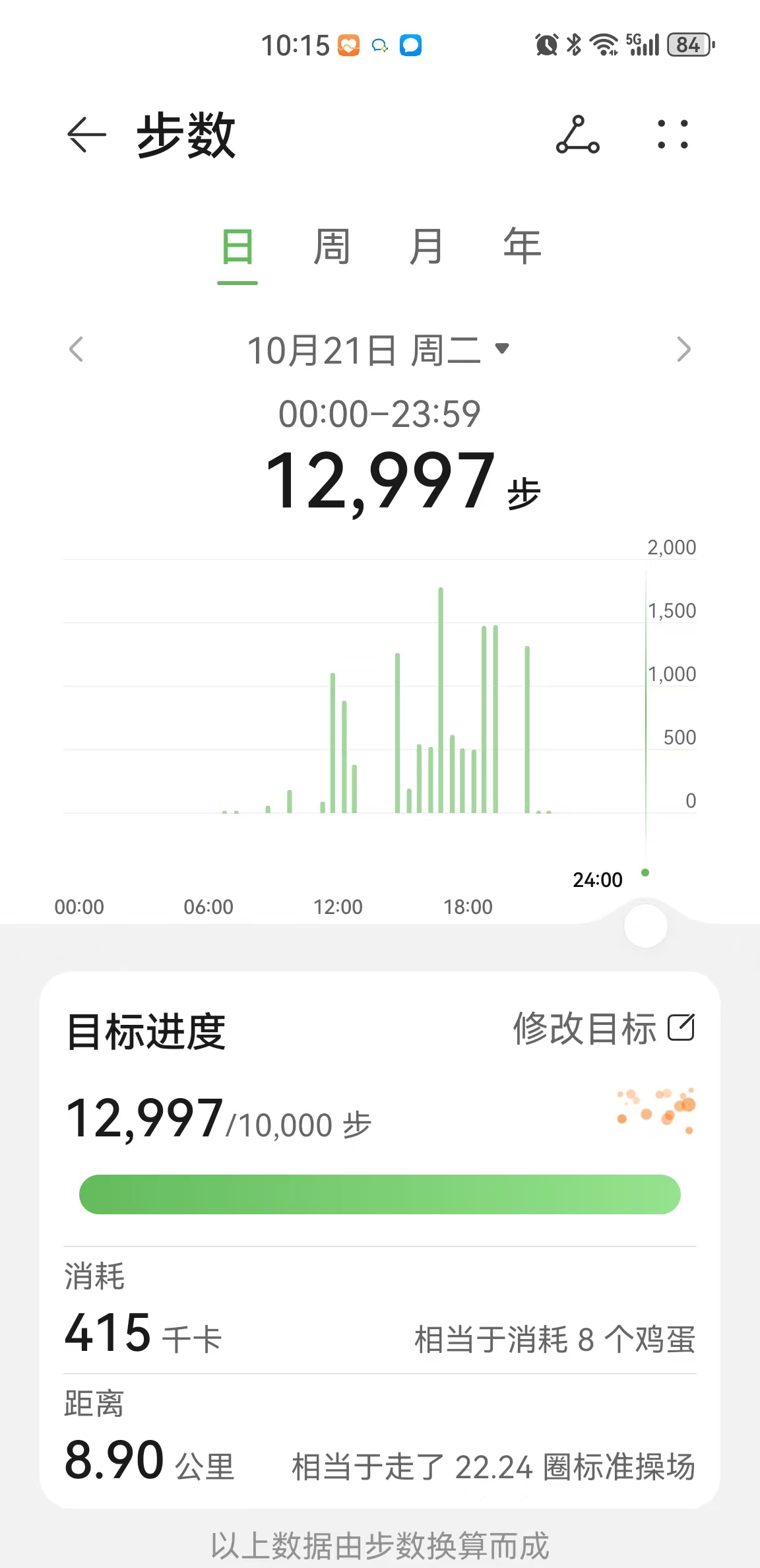Screen dimensions: 760x1568
Task: Select the 日 tab
Action: [237, 247]
